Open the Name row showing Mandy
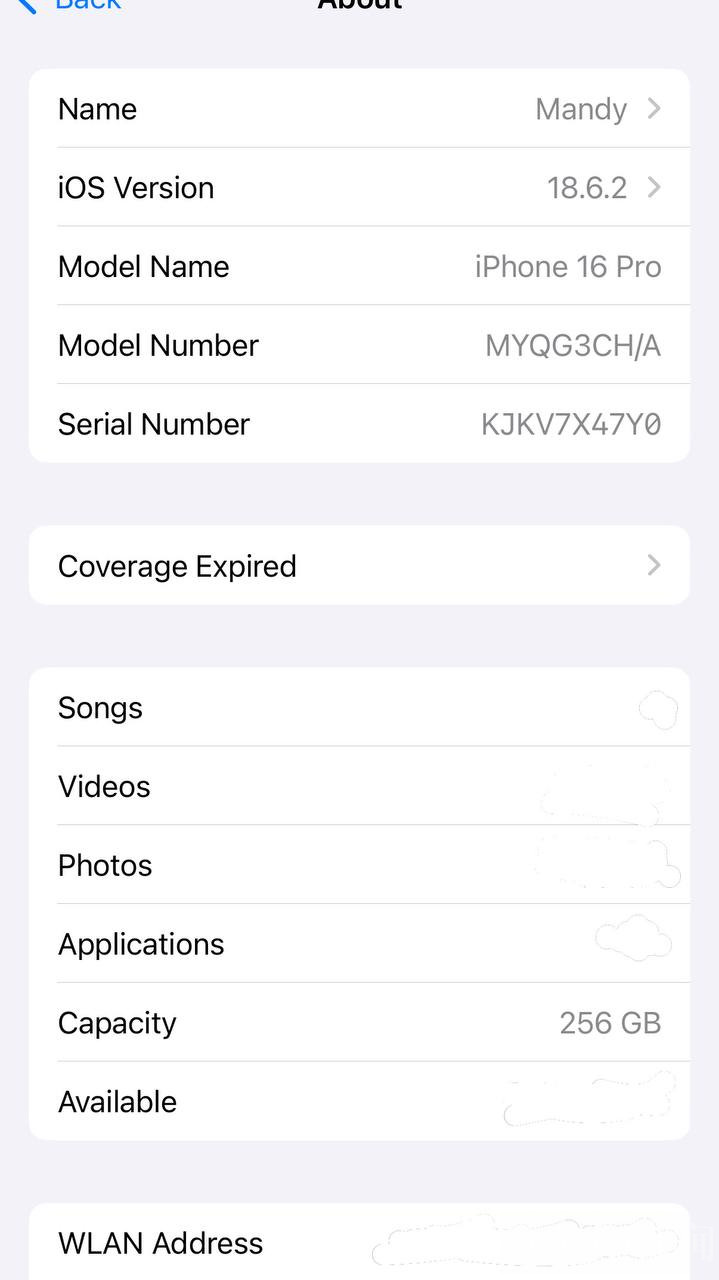 coord(359,109)
